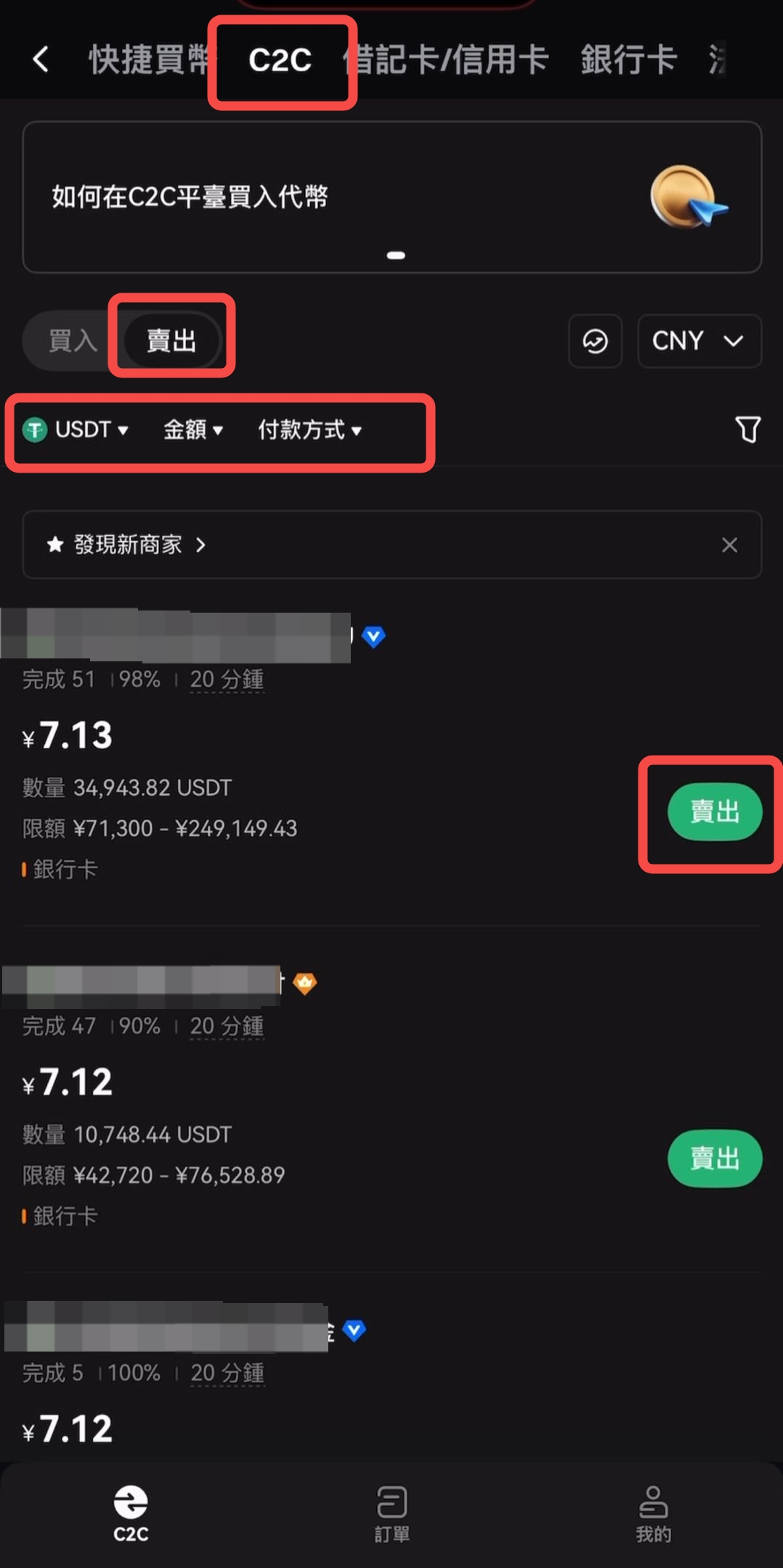Open the funnel filter icon
The width and height of the screenshot is (783, 1568).
(x=747, y=430)
